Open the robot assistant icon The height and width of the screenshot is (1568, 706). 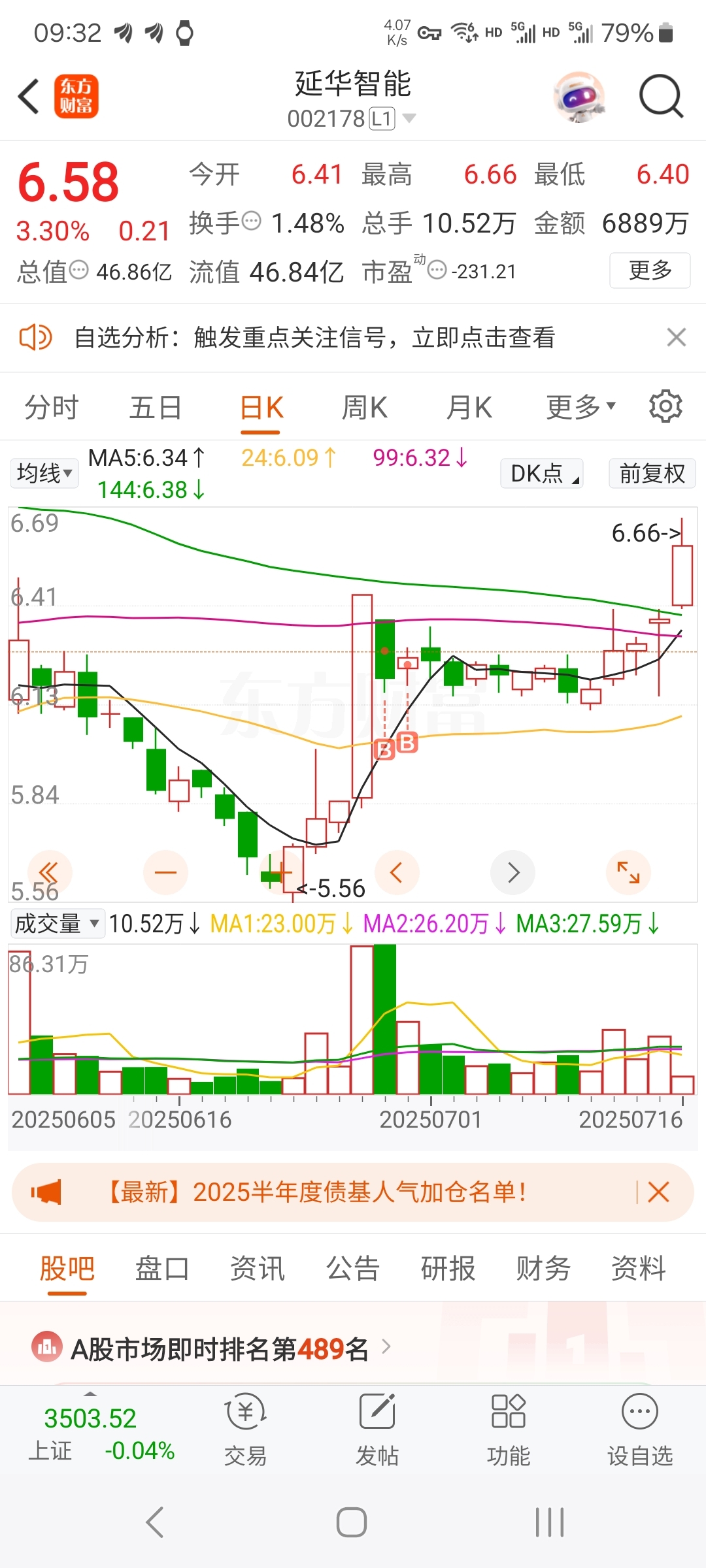click(x=579, y=97)
